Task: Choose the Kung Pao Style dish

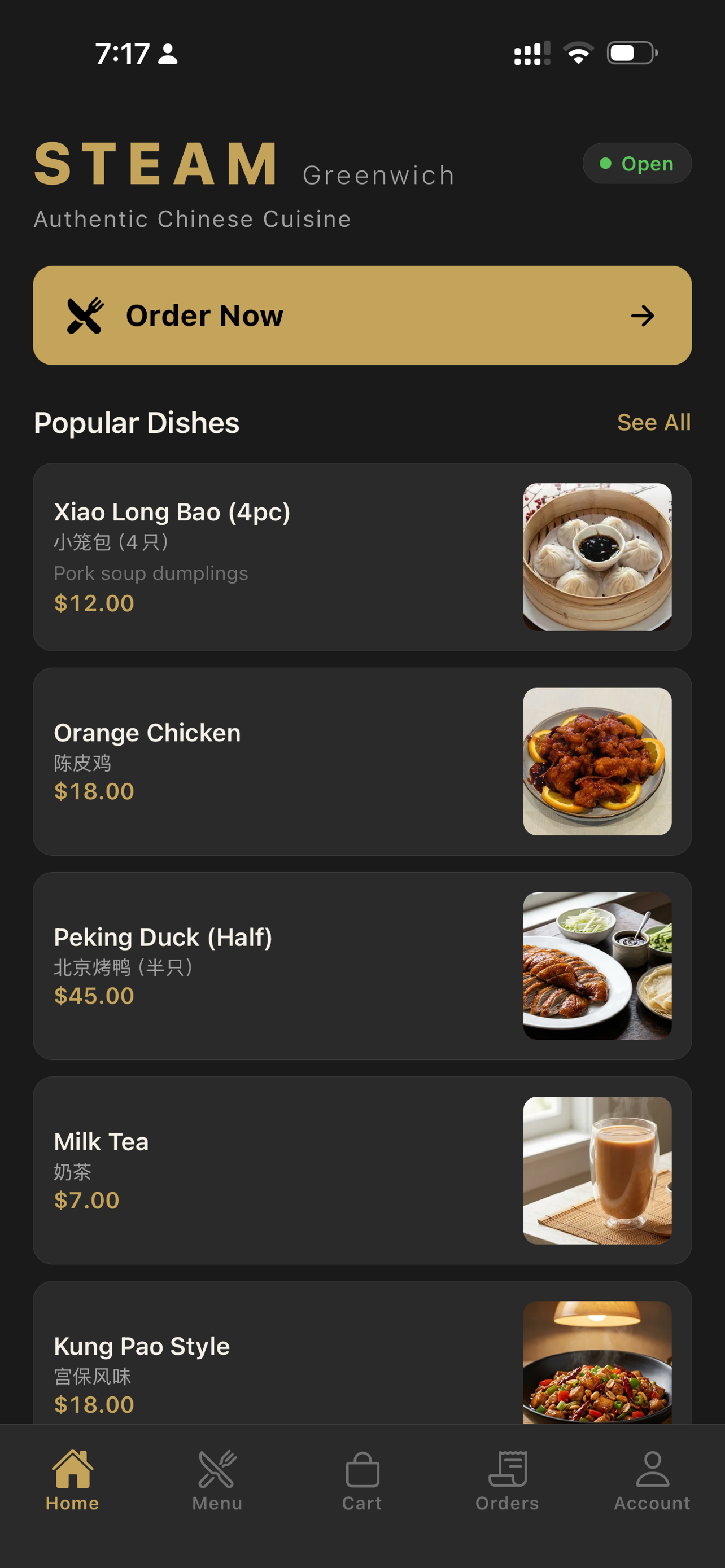Action: click(x=362, y=1352)
